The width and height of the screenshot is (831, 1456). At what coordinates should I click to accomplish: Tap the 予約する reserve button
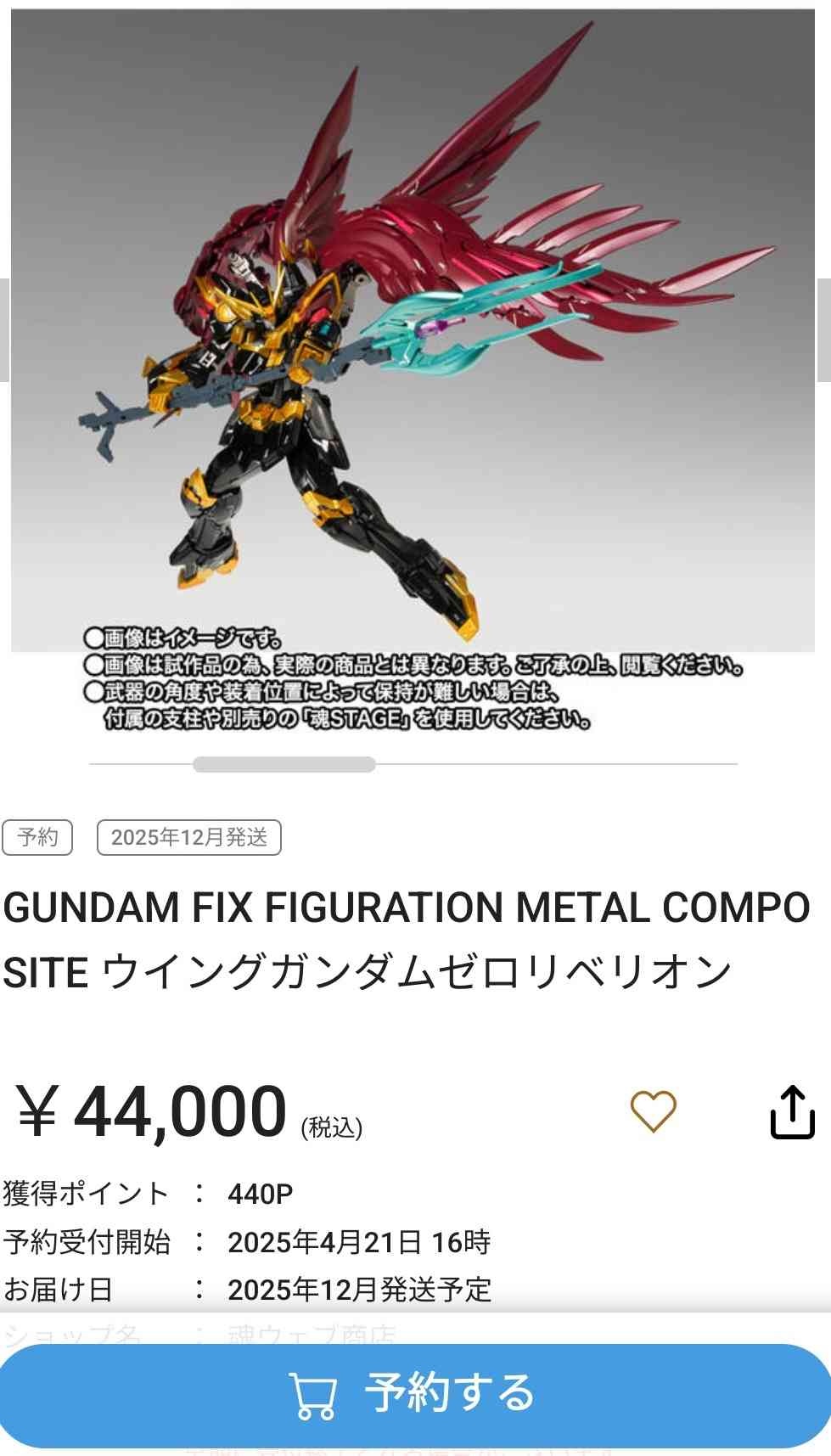click(415, 1395)
